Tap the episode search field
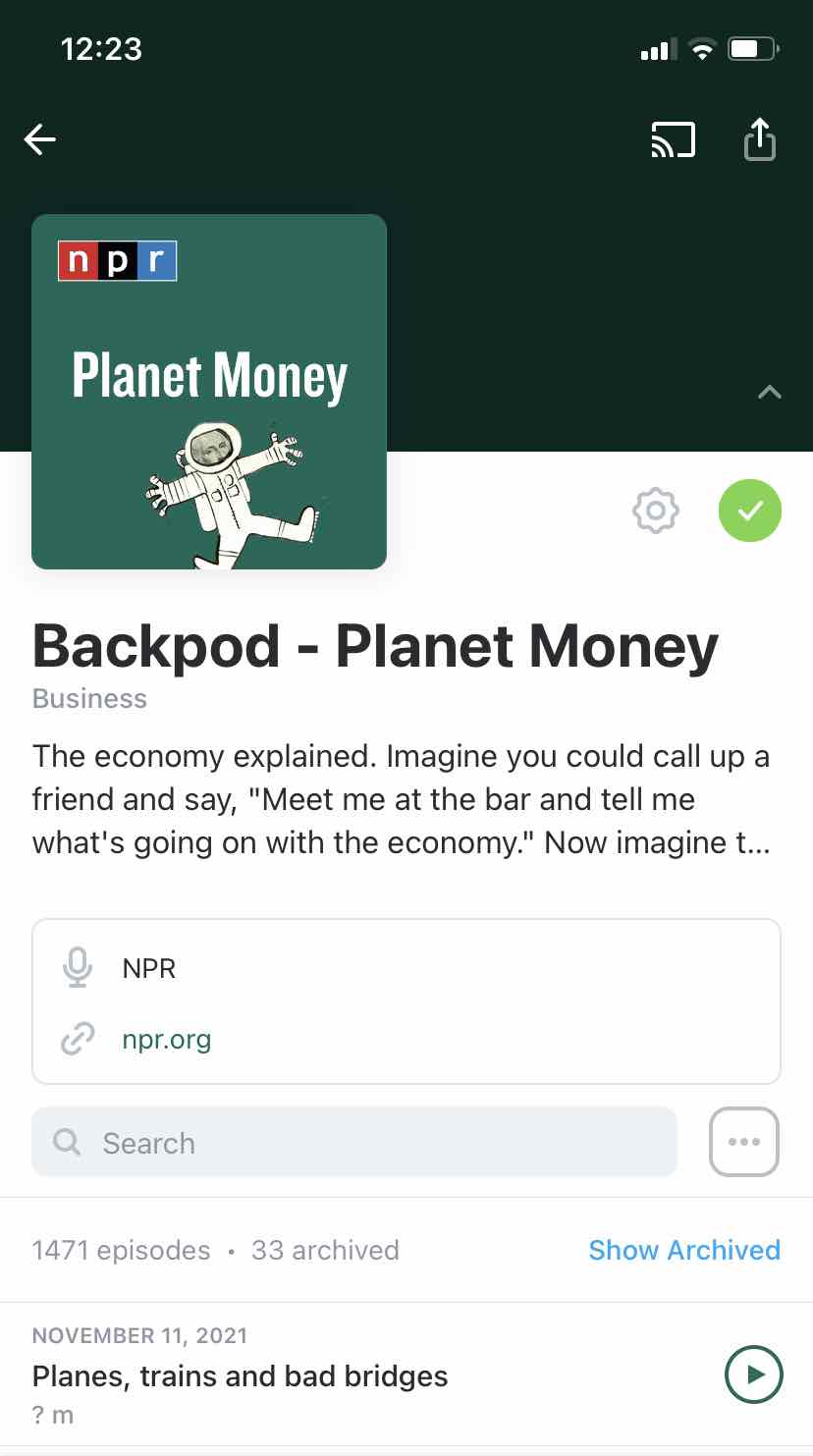This screenshot has width=813, height=1456. coord(354,1143)
